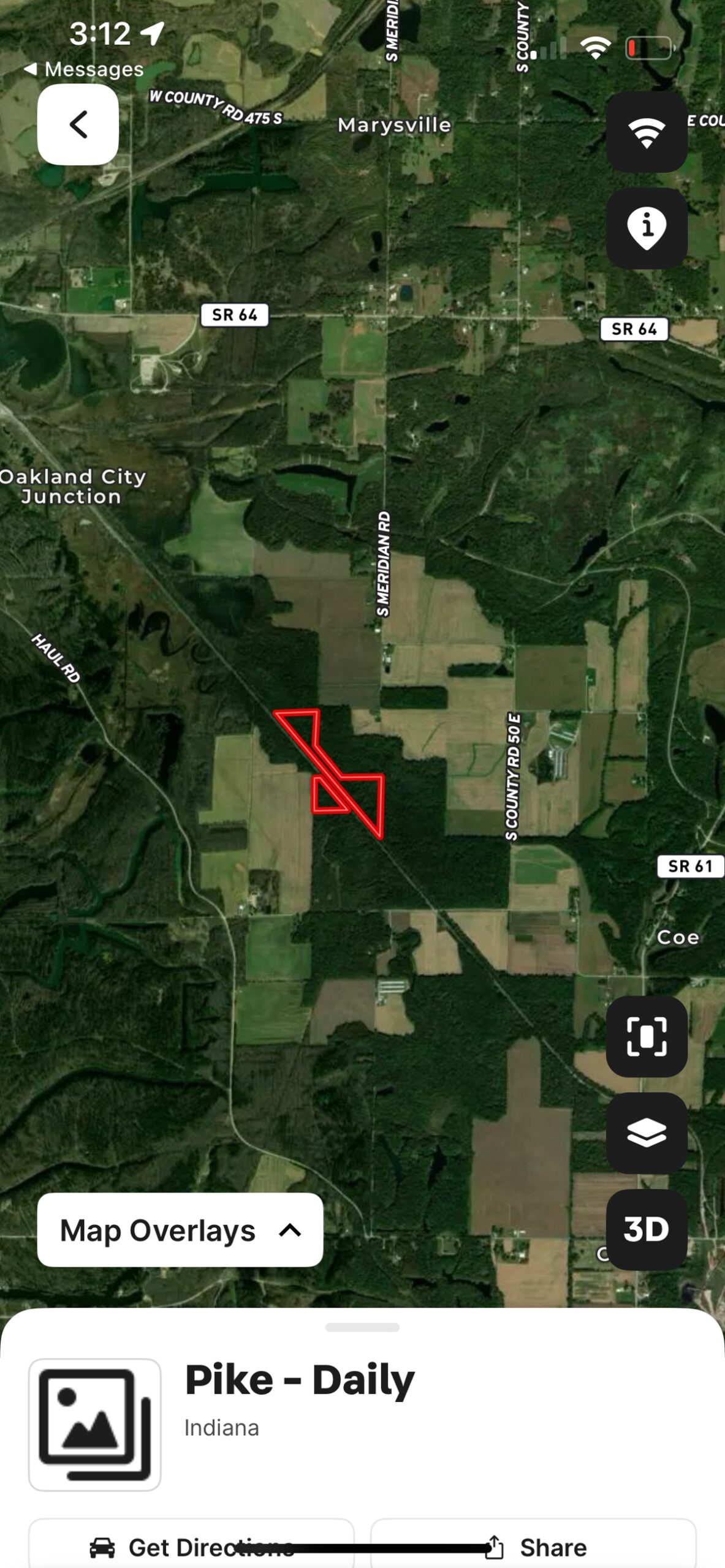The width and height of the screenshot is (725, 1568).
Task: Get Directions to this location
Action: (x=191, y=1547)
